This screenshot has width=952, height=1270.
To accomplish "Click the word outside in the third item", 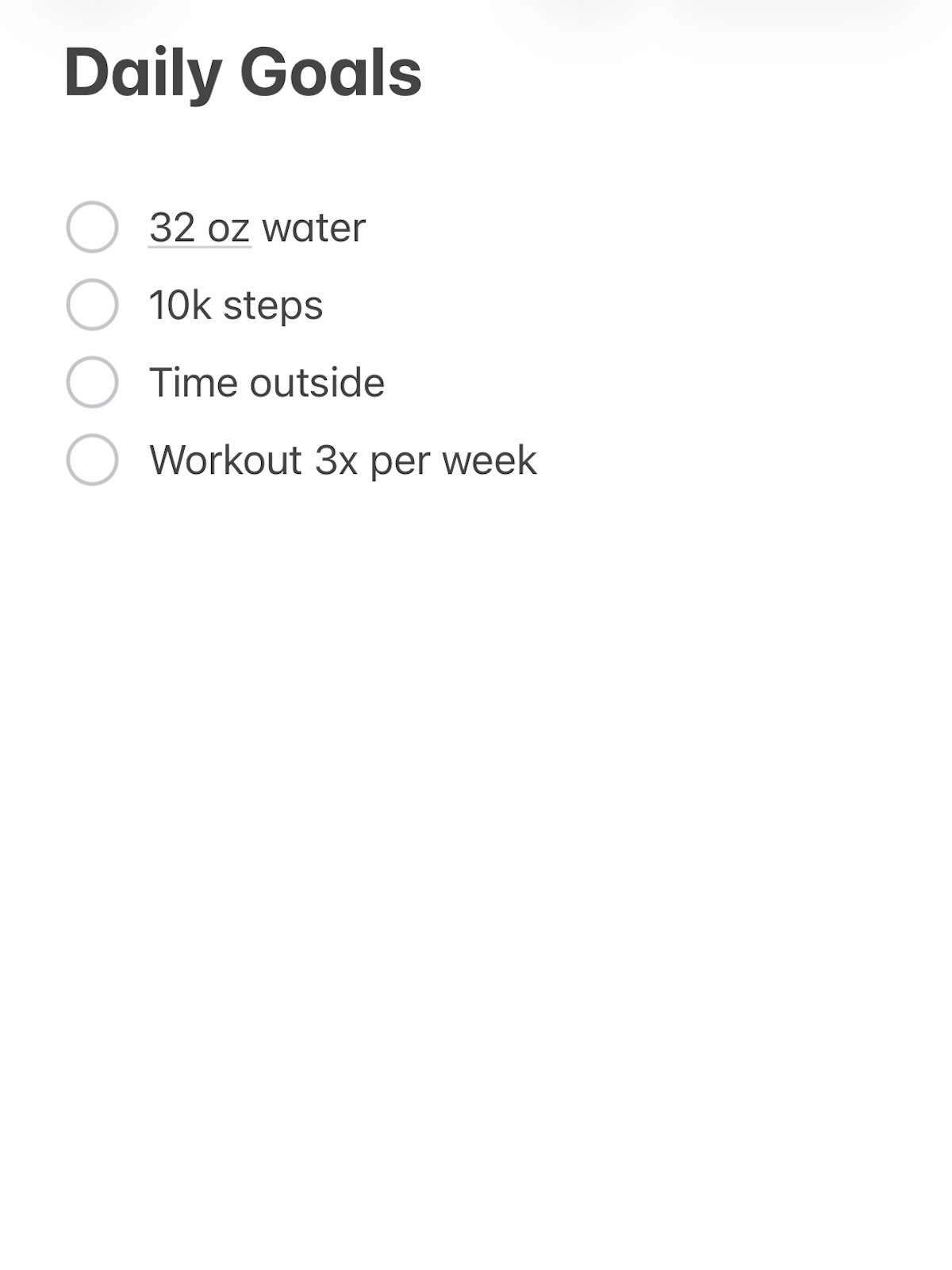I will [316, 381].
